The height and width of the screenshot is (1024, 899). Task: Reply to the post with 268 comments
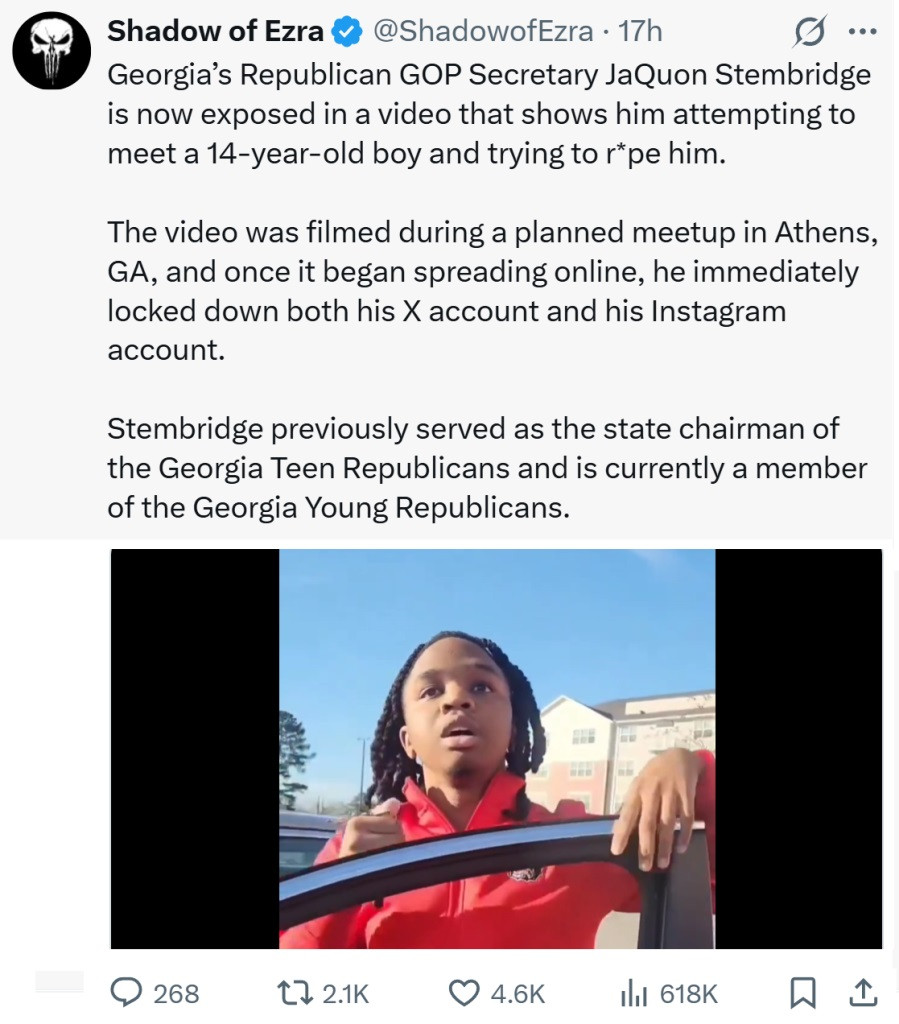[x=127, y=992]
